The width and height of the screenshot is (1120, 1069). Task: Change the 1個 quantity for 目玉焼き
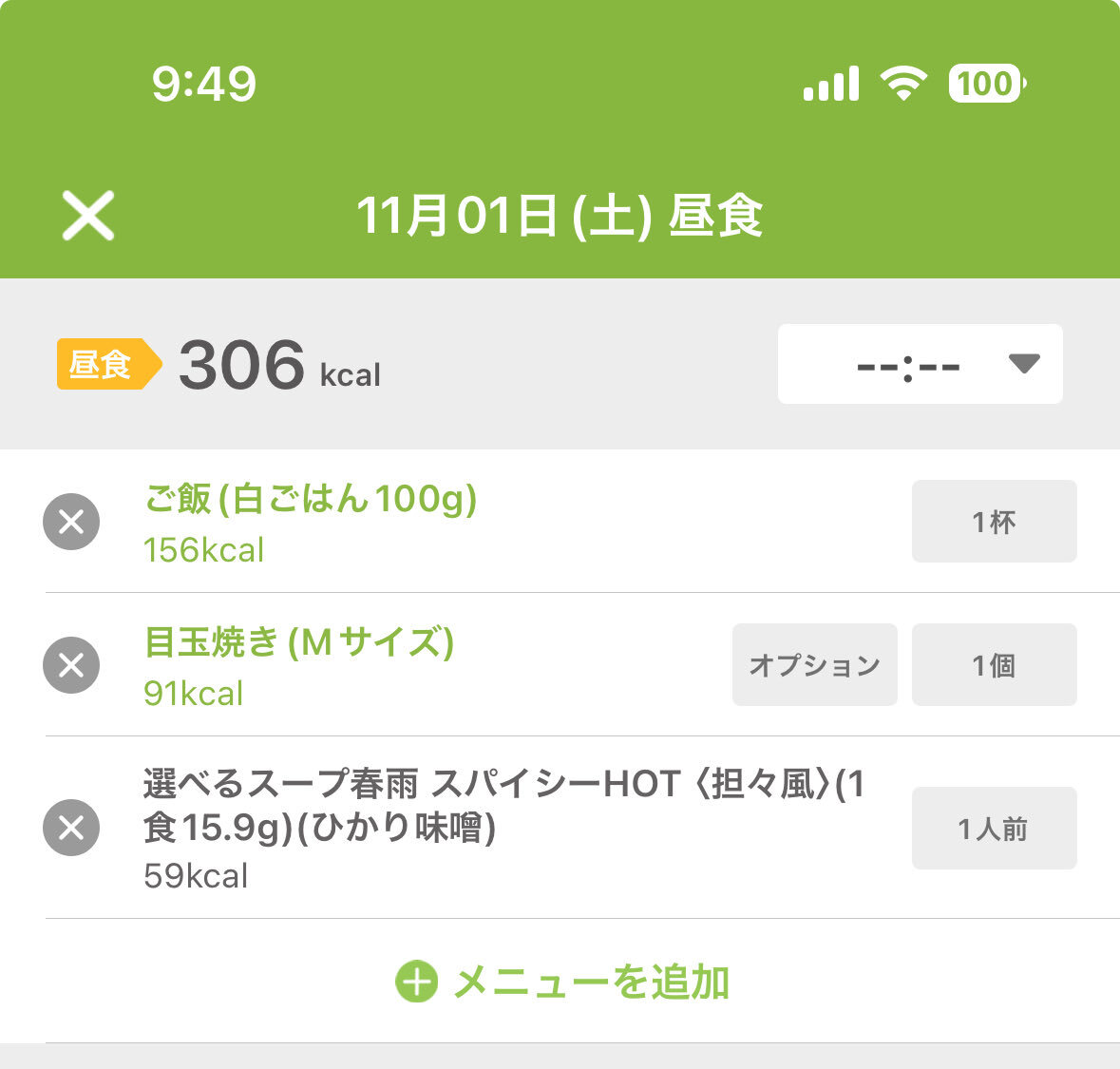coord(994,665)
